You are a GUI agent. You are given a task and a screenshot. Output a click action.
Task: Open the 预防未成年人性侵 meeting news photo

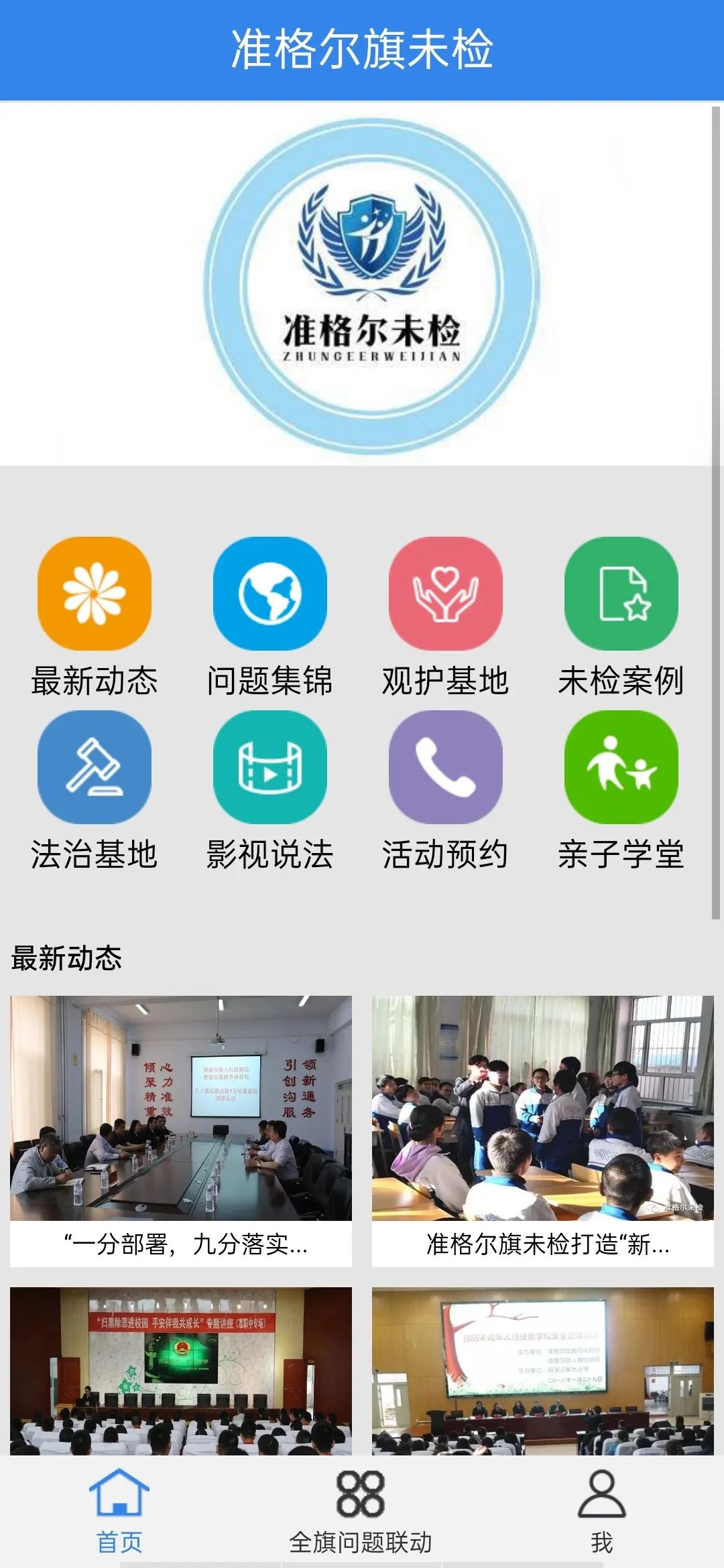click(543, 1371)
